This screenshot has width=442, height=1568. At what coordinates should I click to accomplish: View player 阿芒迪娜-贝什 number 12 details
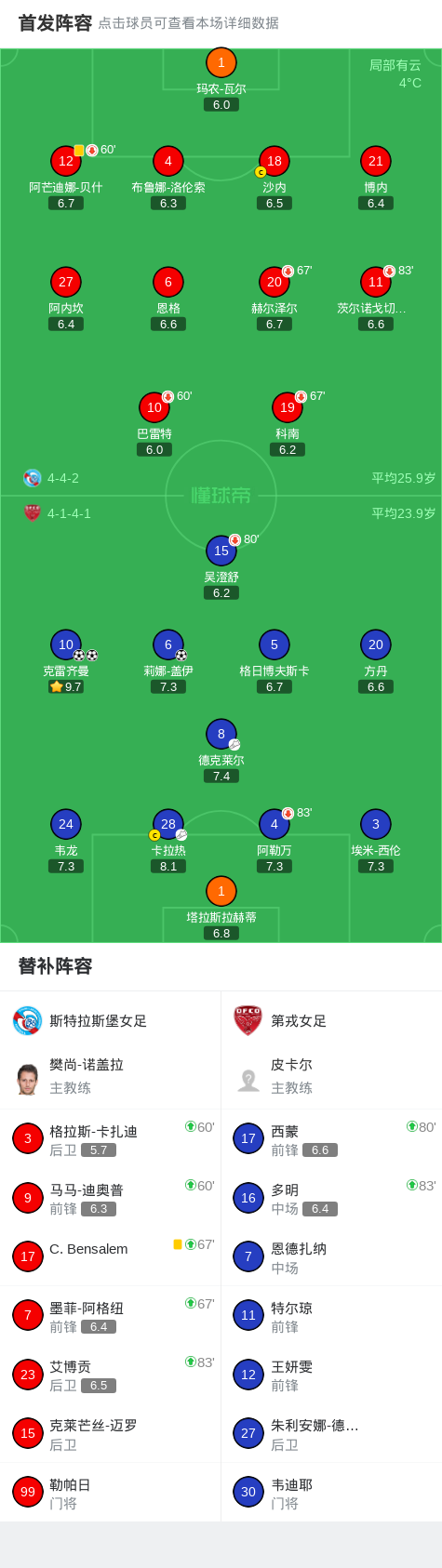coord(66,177)
